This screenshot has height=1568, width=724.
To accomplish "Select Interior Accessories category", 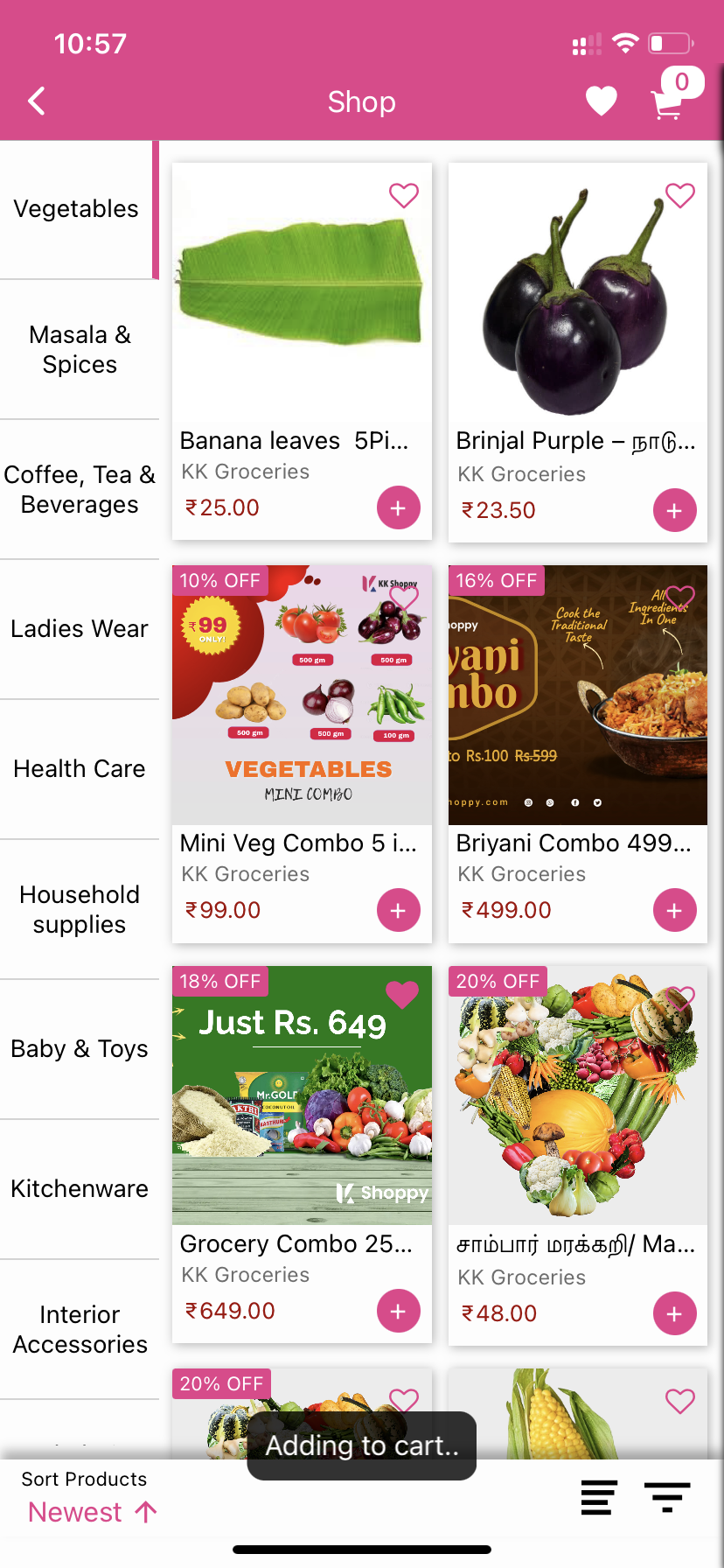I will (80, 1329).
